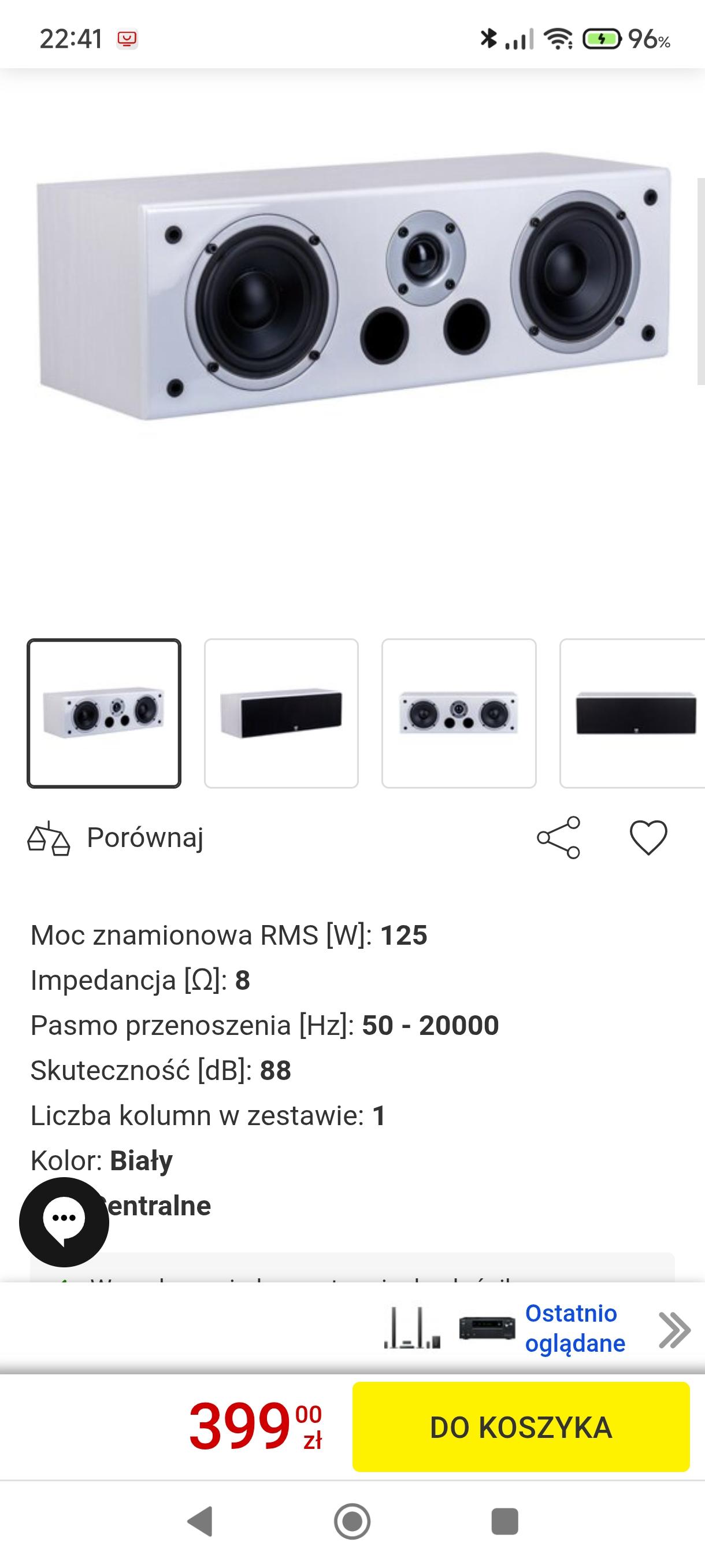Tap Porównaj to compare this product

116,838
